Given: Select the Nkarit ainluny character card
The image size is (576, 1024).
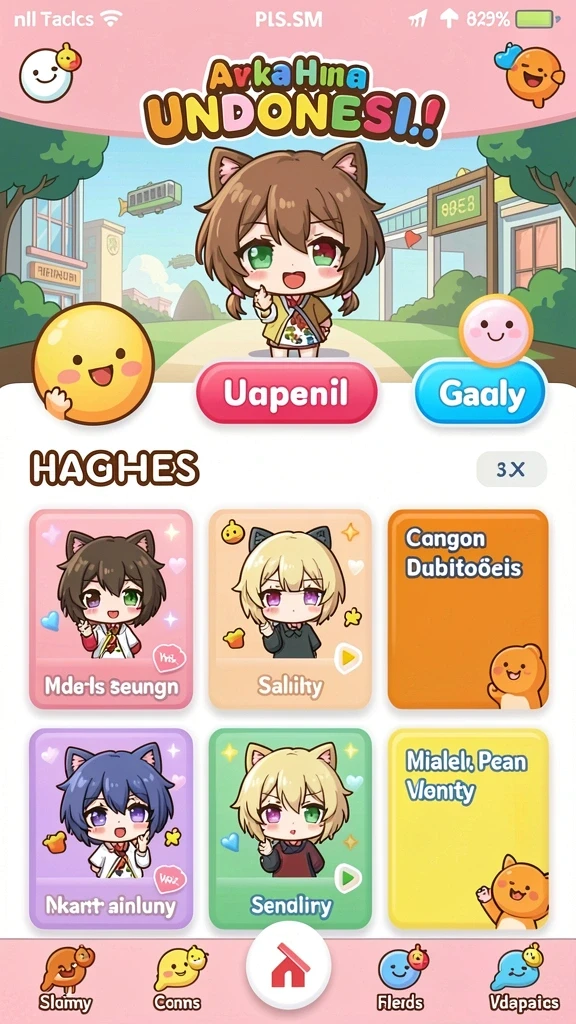Looking at the screenshot, I should (x=111, y=828).
